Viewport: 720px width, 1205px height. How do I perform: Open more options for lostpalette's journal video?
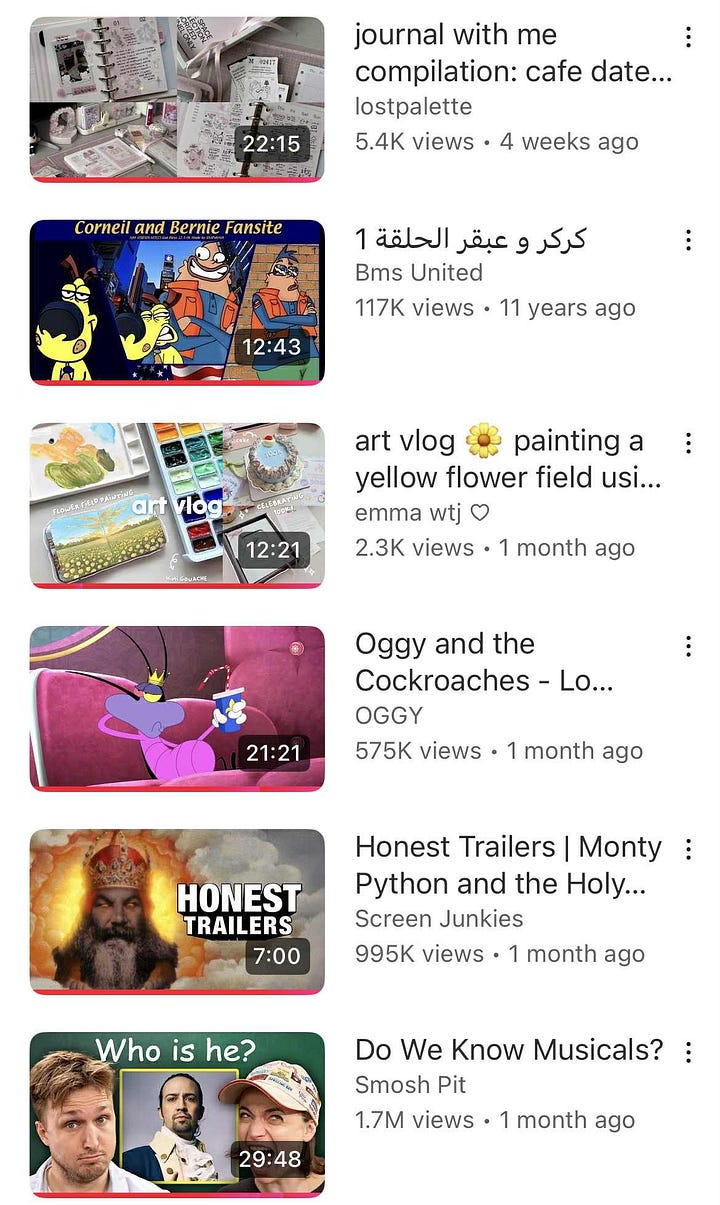coord(688,38)
